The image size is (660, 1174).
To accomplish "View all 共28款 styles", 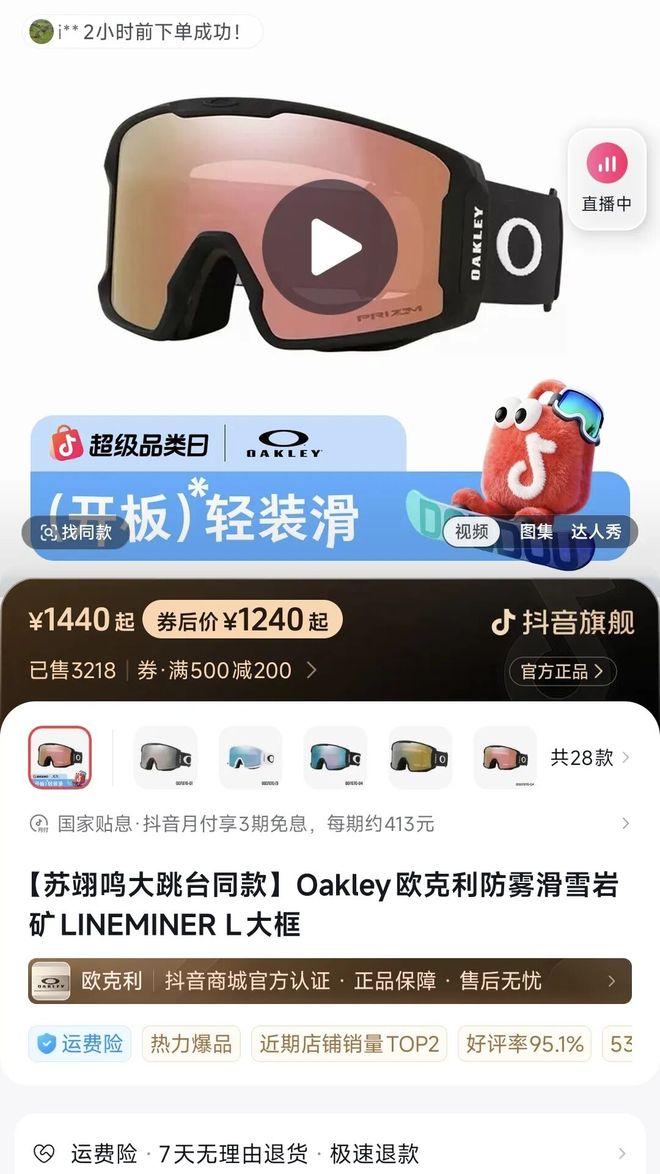I will point(590,757).
